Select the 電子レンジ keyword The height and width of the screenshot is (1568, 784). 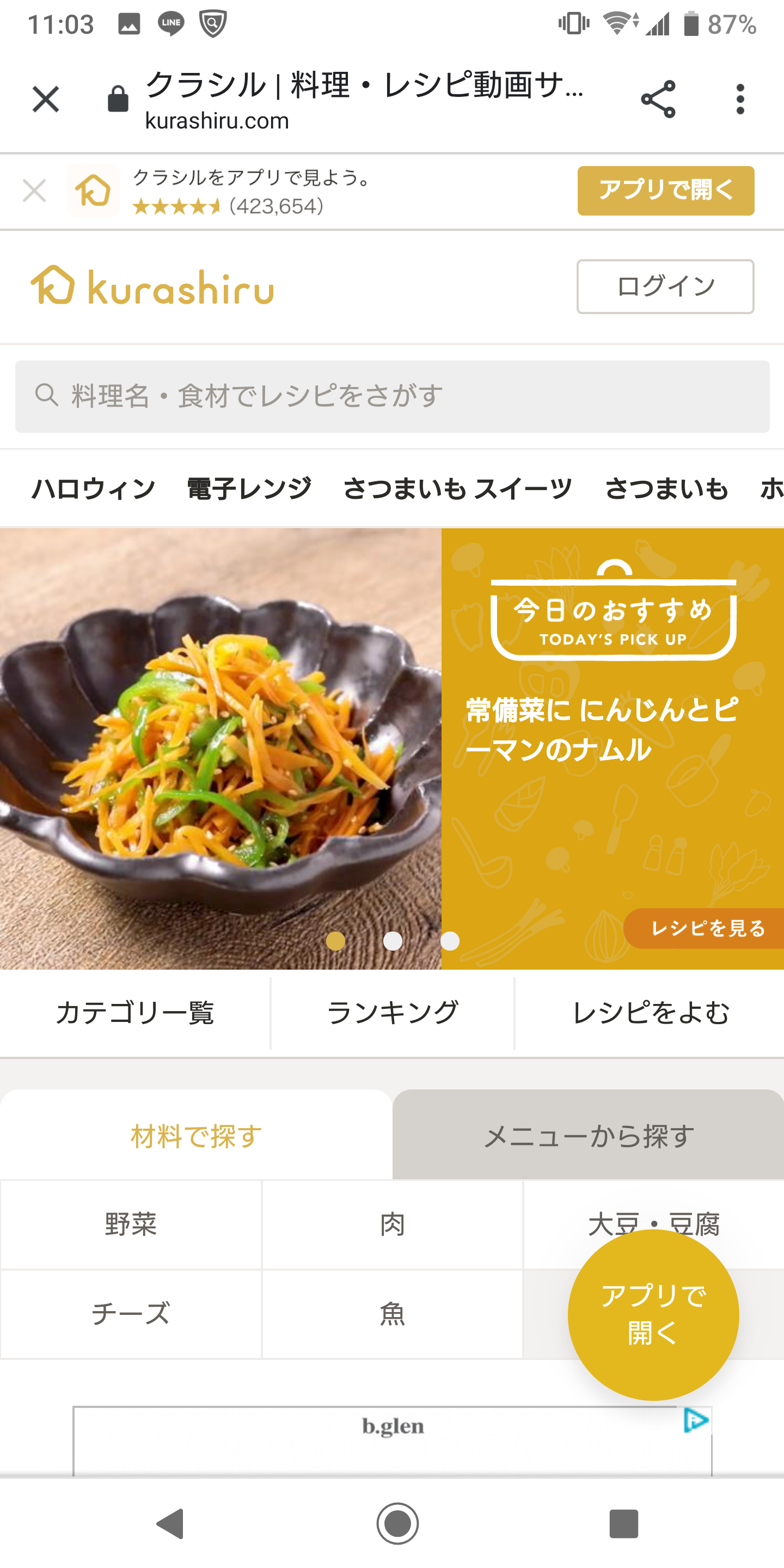pyautogui.click(x=249, y=489)
